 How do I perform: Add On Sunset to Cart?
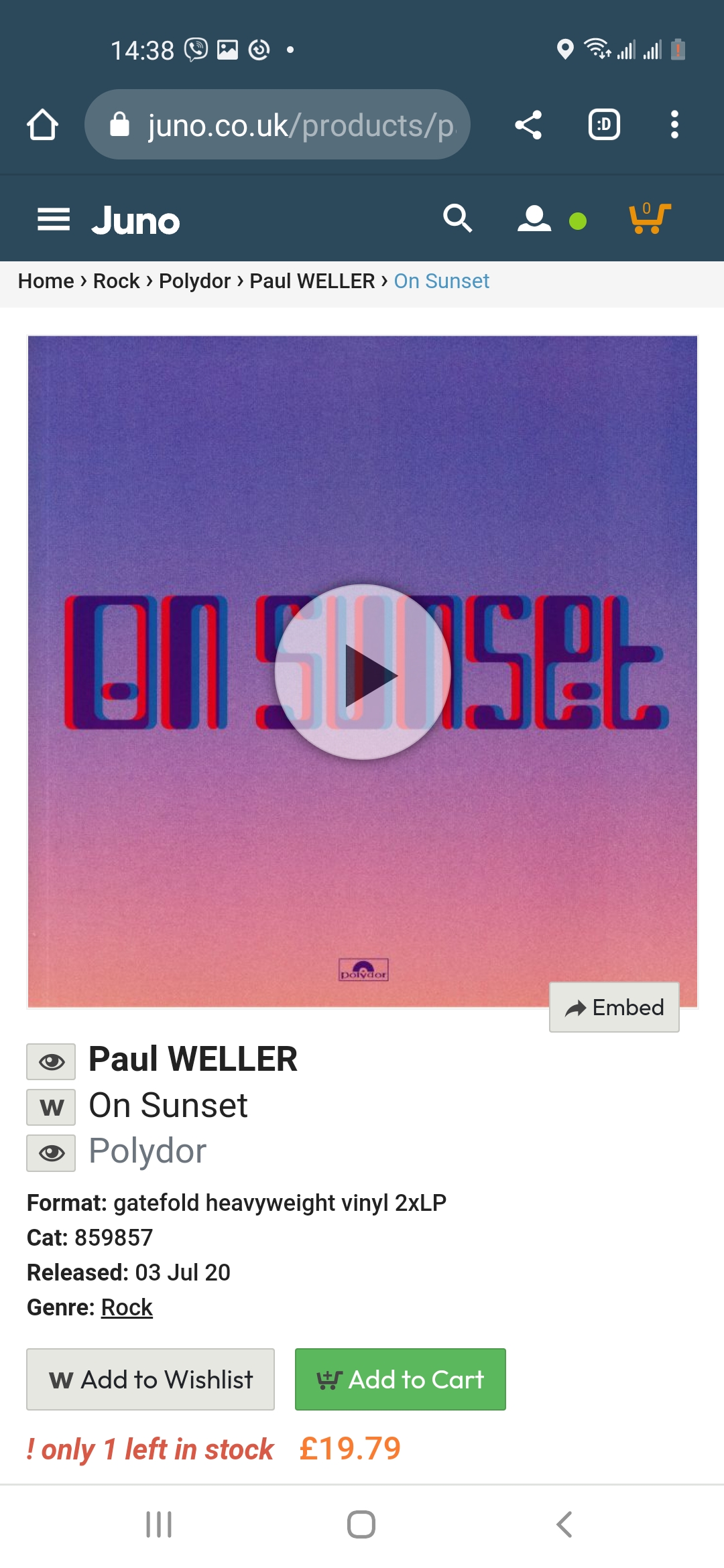coord(400,1379)
